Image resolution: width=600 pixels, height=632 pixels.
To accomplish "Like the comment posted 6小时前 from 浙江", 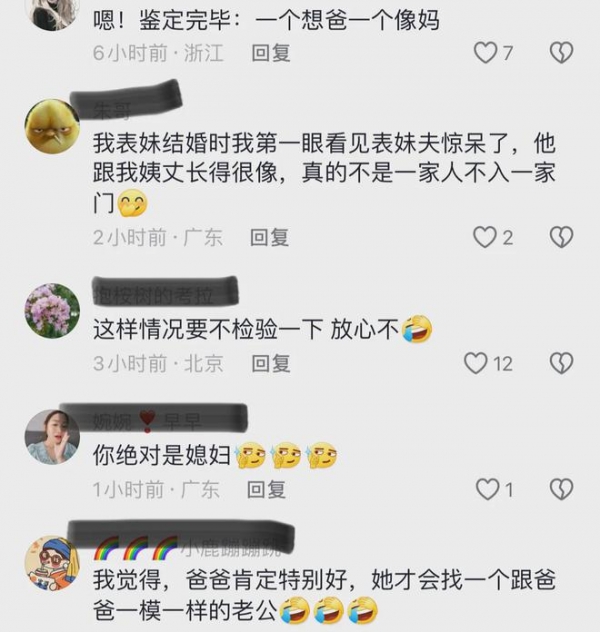I will 486,53.
